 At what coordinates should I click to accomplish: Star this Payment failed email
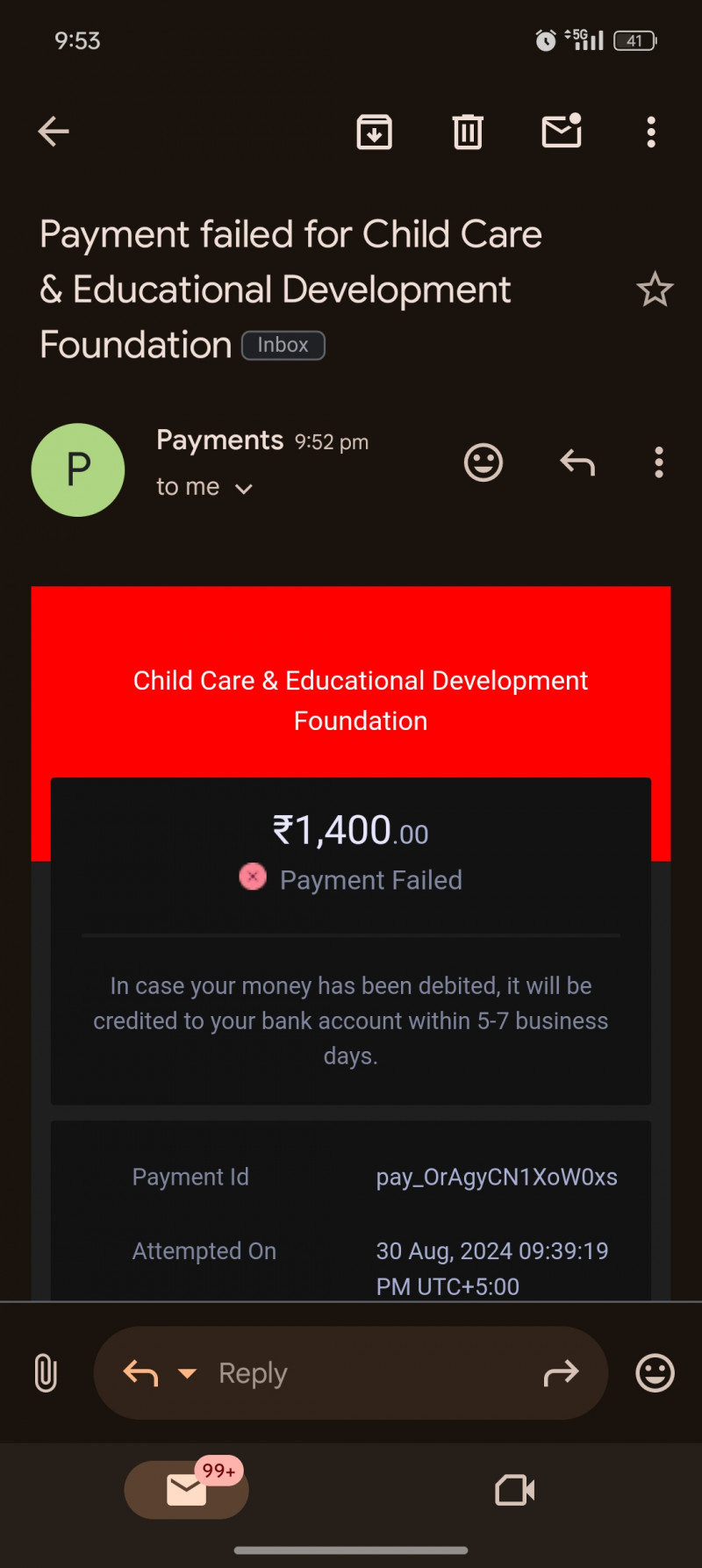point(654,290)
